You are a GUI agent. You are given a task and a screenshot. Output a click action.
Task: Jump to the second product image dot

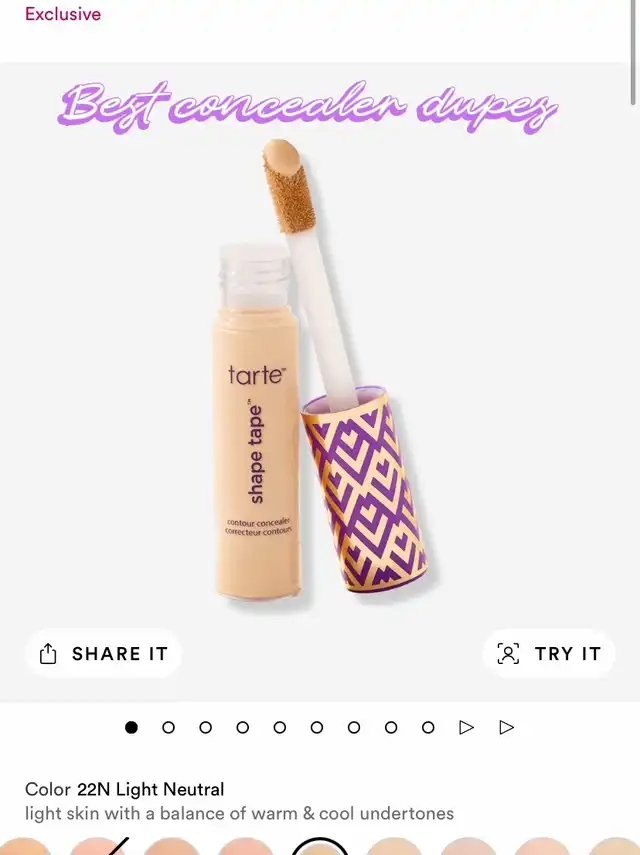point(168,727)
